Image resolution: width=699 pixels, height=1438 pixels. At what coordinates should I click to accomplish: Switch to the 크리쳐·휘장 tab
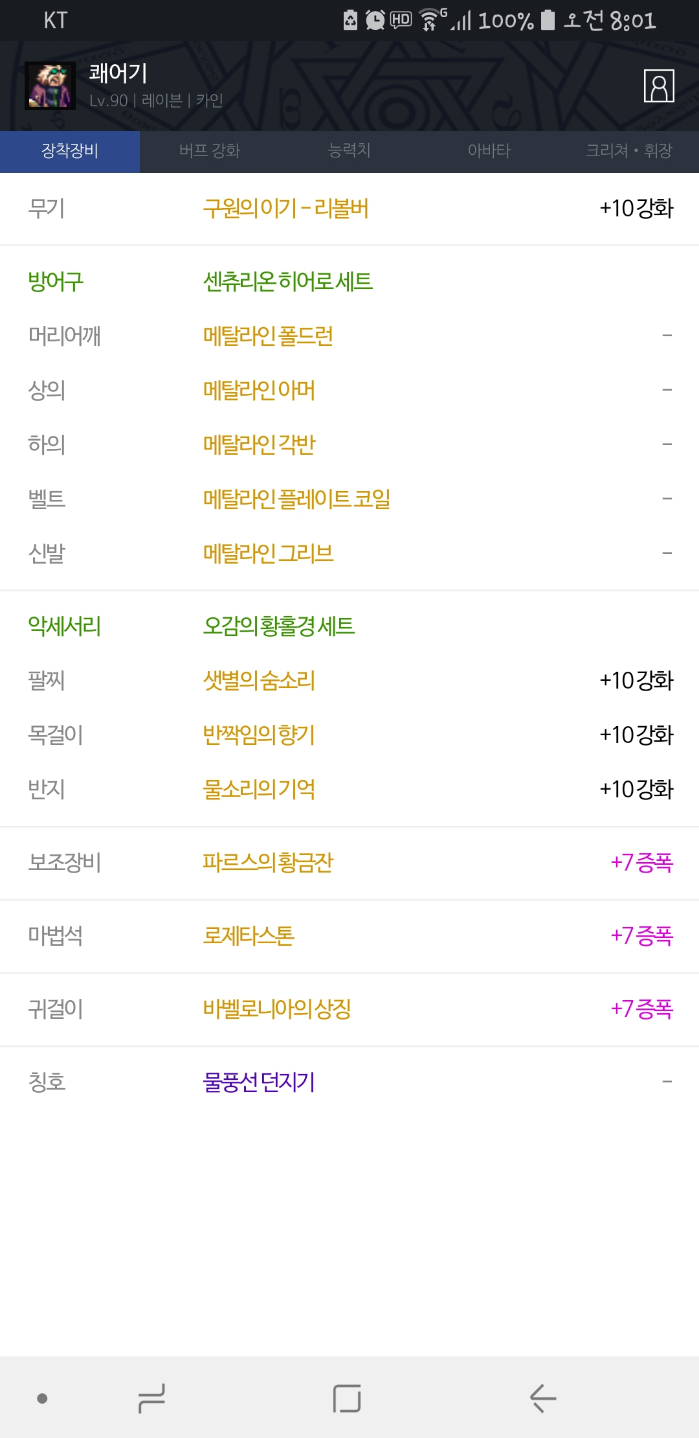tap(628, 151)
